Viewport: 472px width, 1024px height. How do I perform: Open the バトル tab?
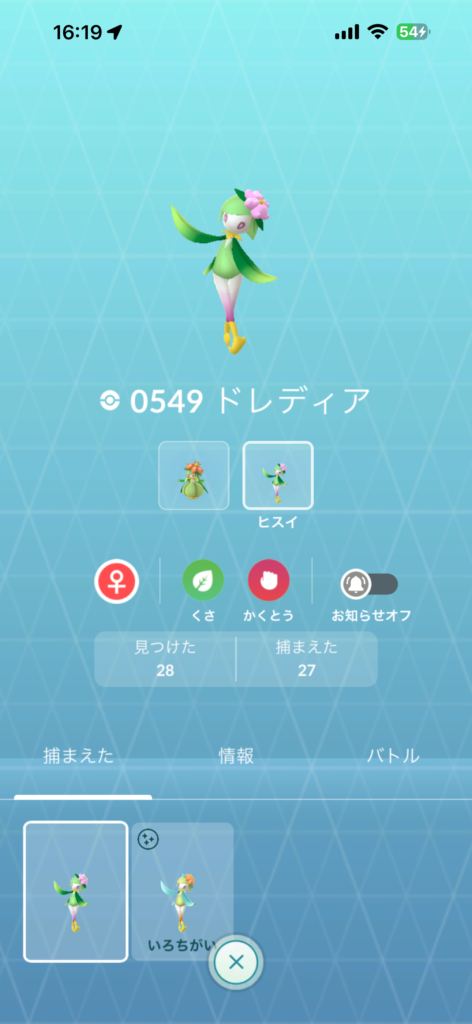point(393,756)
